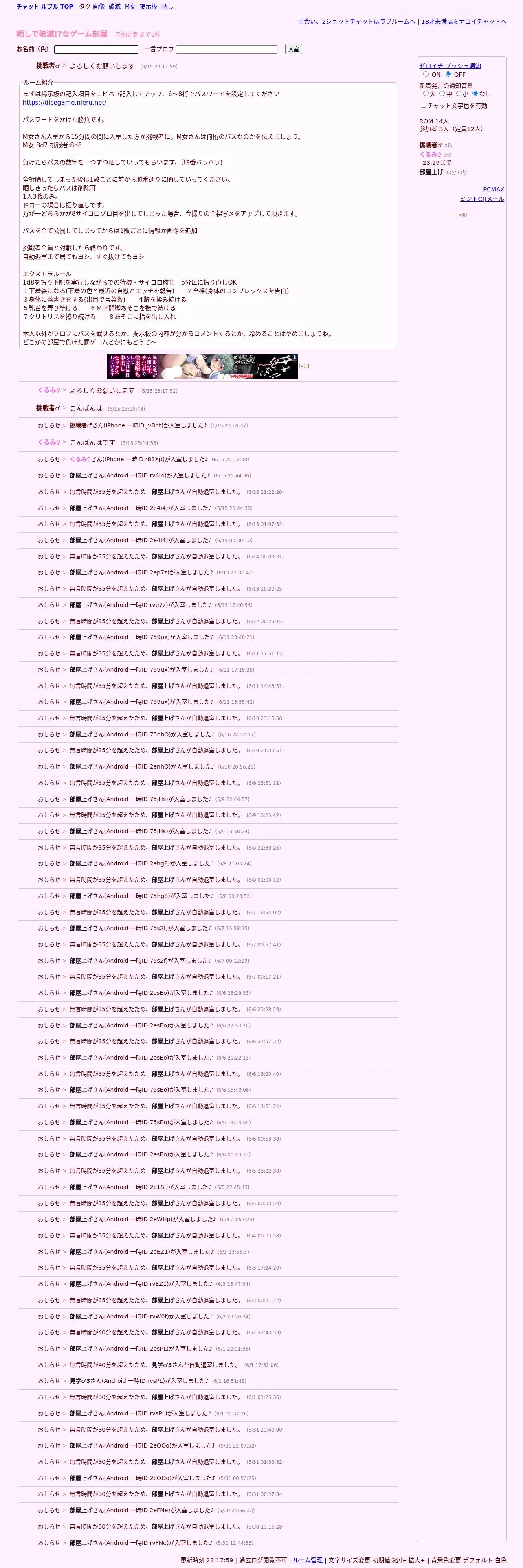Viewport: 523px width, 1568px height.
Task: Open the チャット ルブル TOP link
Action: tap(44, 7)
